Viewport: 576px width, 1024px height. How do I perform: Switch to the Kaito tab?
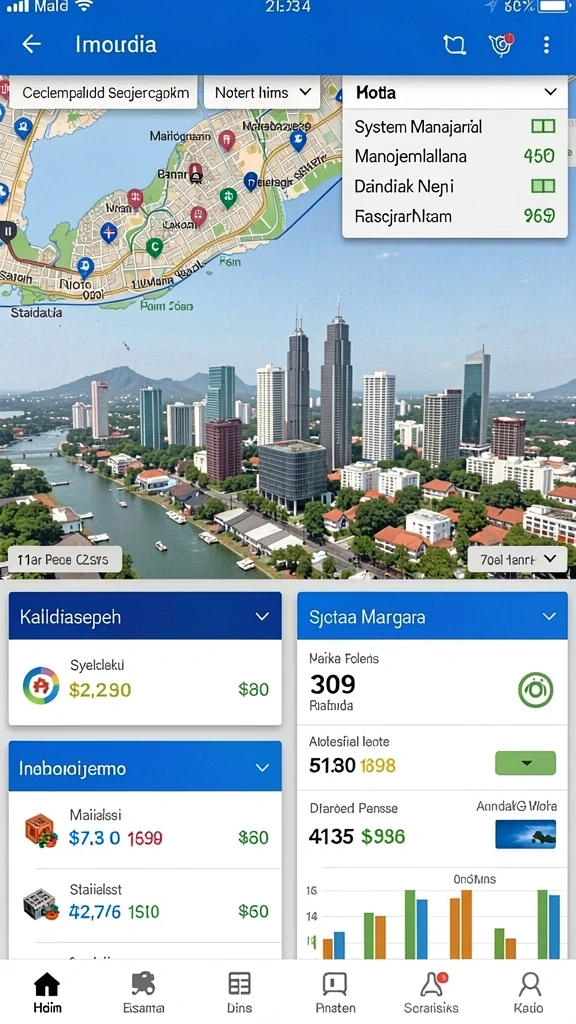528,993
